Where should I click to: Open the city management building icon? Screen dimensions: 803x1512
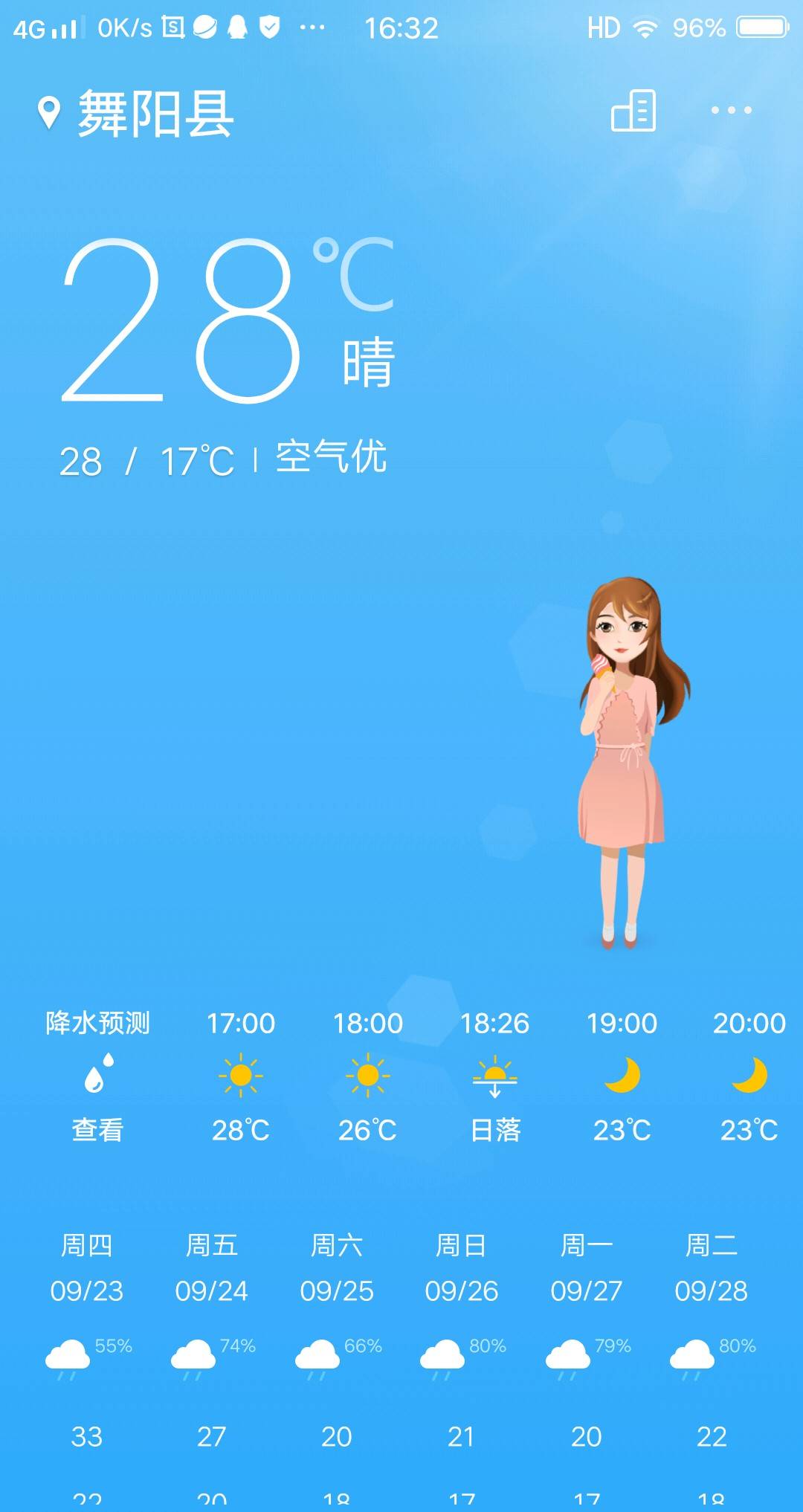tap(633, 111)
